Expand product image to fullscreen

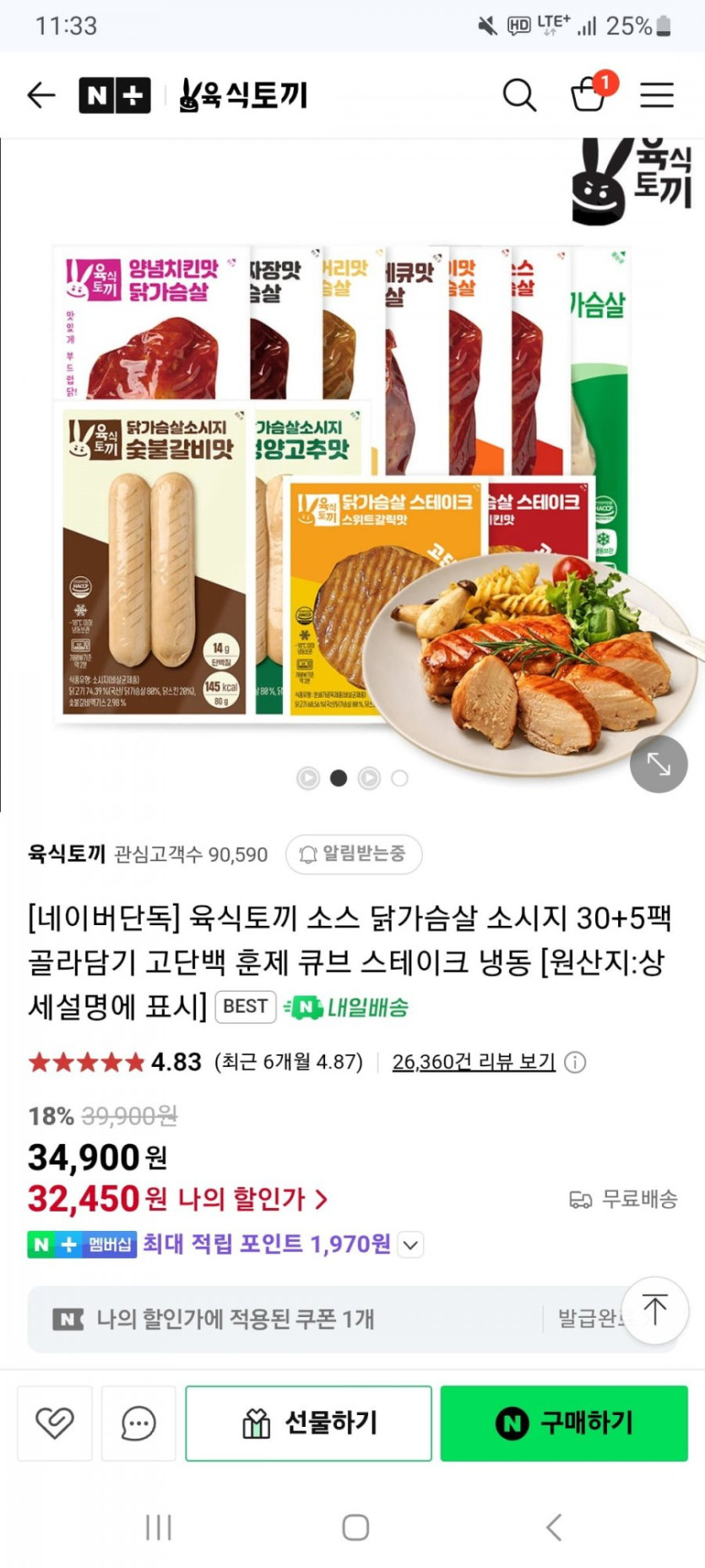tap(659, 764)
